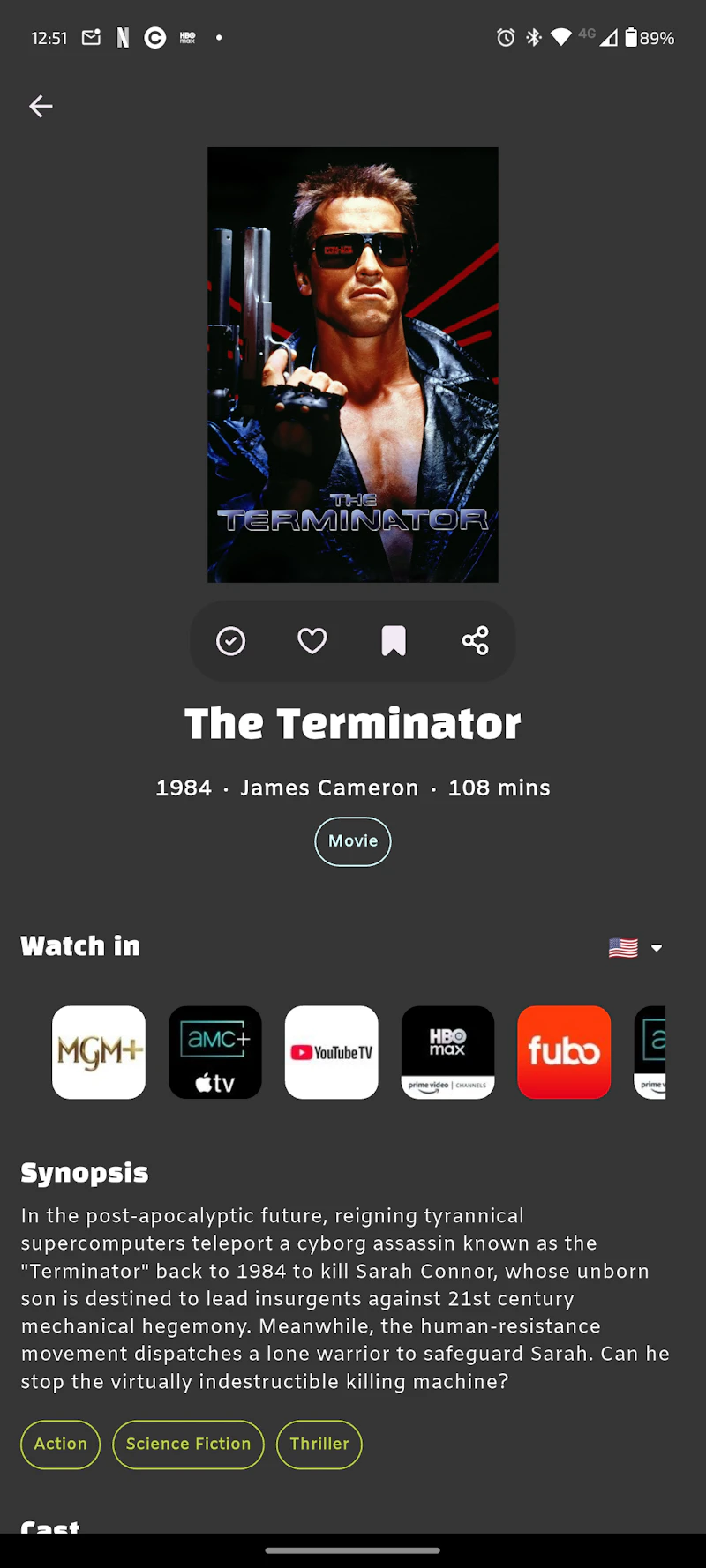Screen dimensions: 706x1568
Task: Select the AMC+ Apple TV provider
Action: (215, 1052)
